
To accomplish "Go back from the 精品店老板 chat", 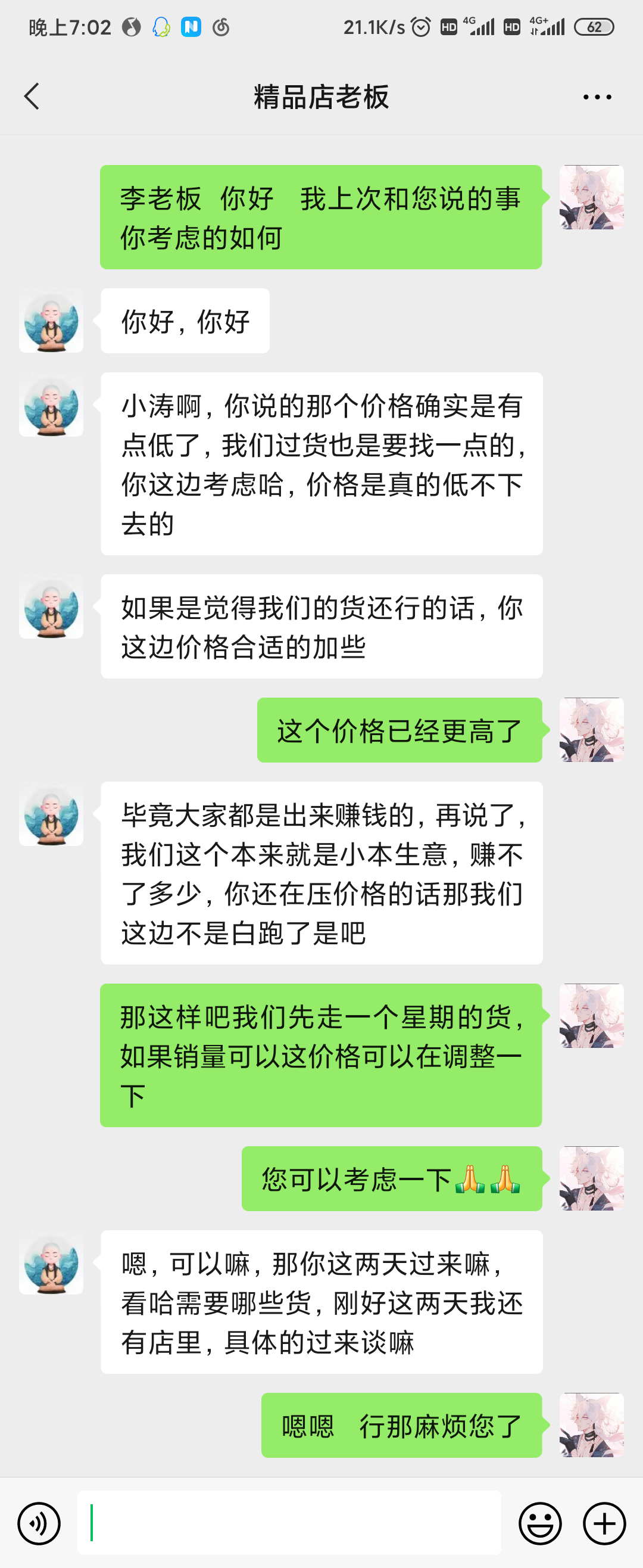I will tap(32, 96).
